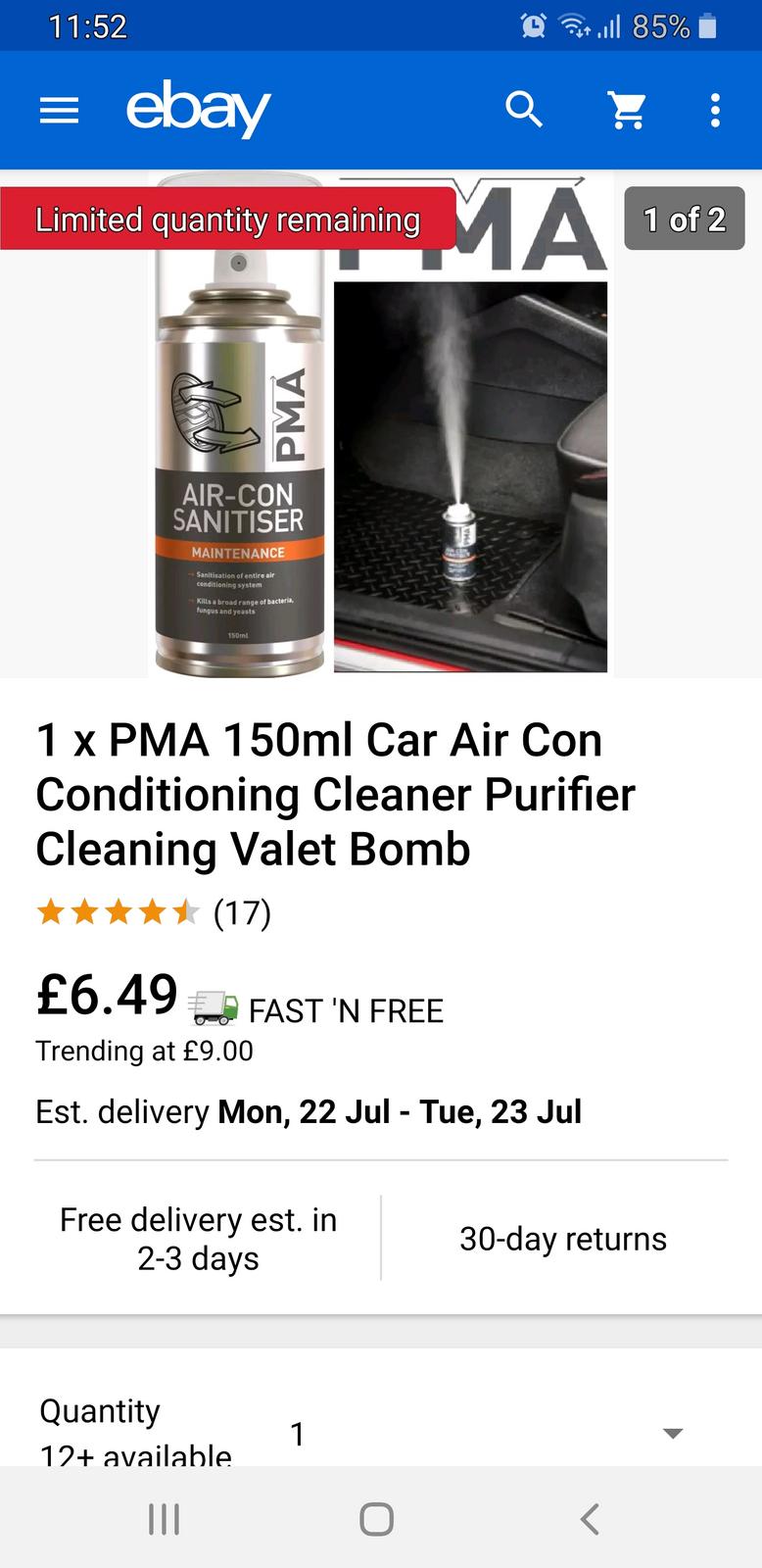Screen dimensions: 762x1568
Task: Return to the phone's home screen
Action: (377, 1519)
